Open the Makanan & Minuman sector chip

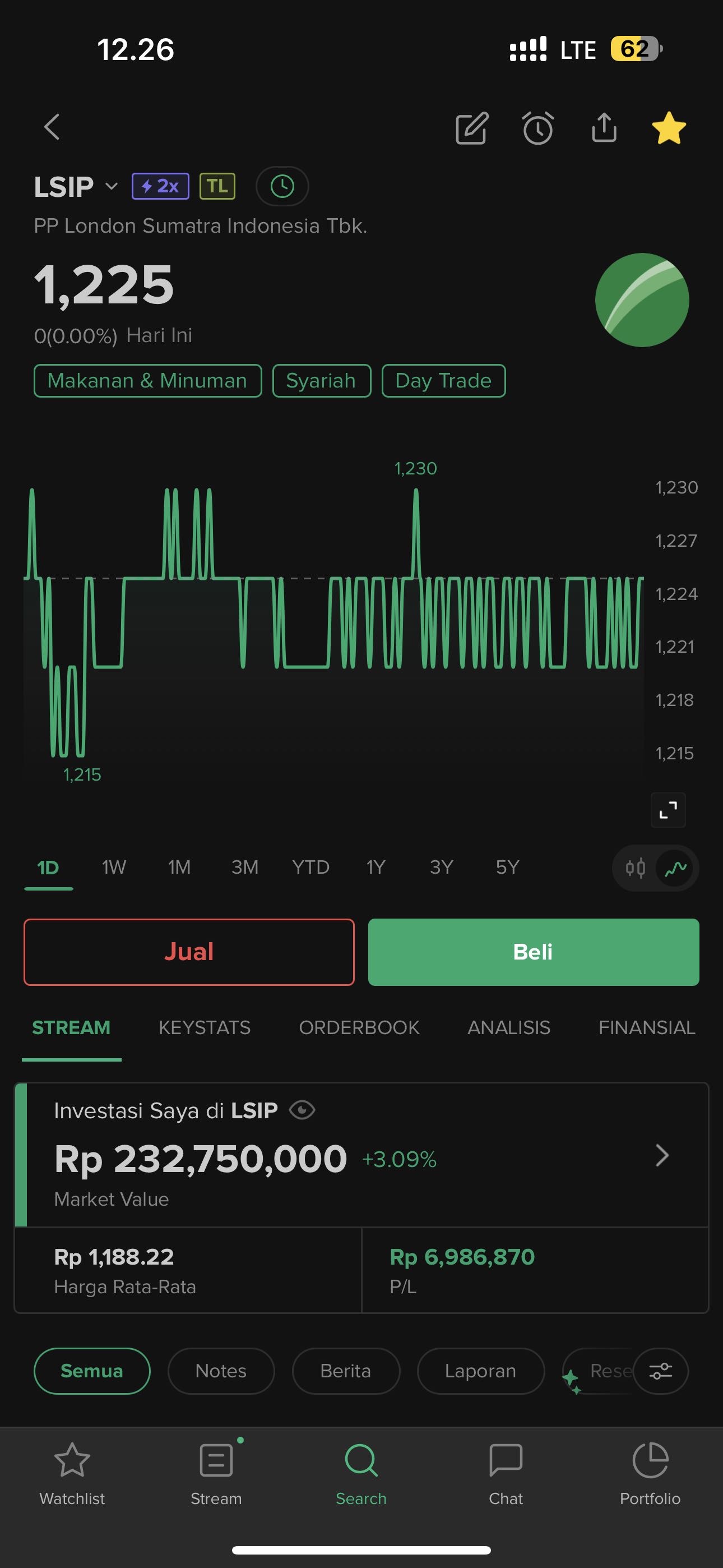147,381
